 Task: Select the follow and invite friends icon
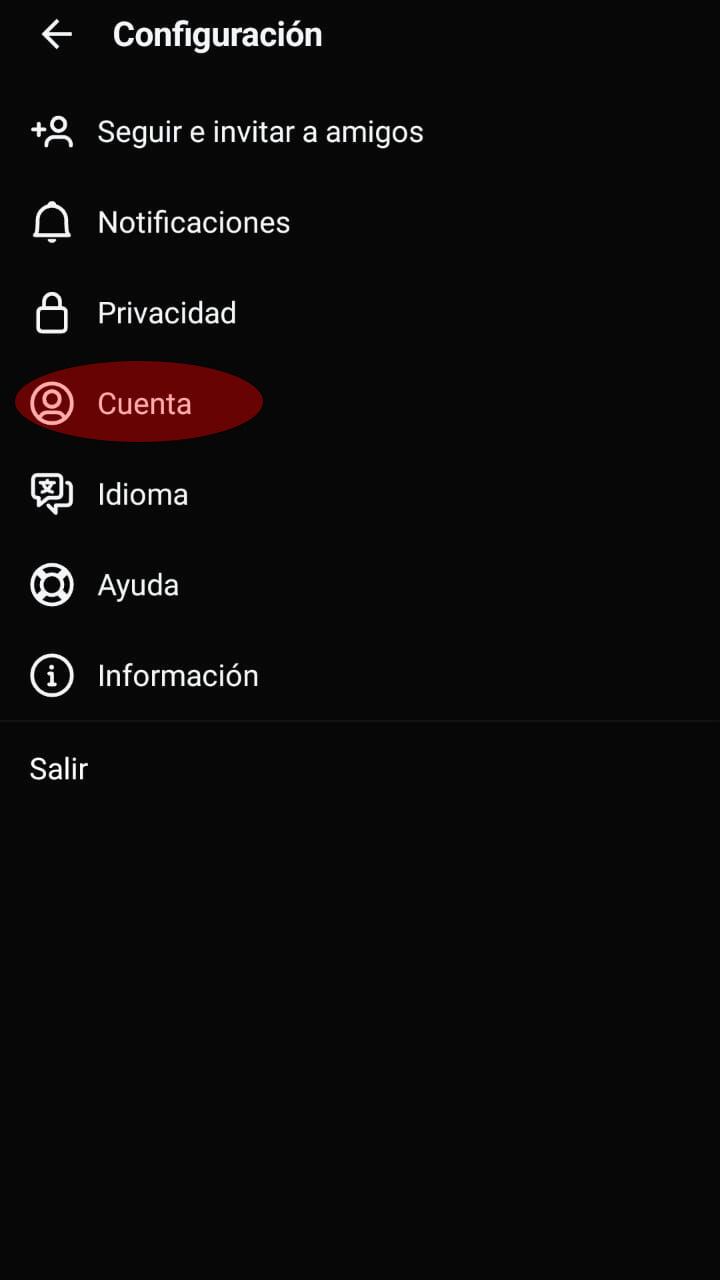tap(51, 131)
